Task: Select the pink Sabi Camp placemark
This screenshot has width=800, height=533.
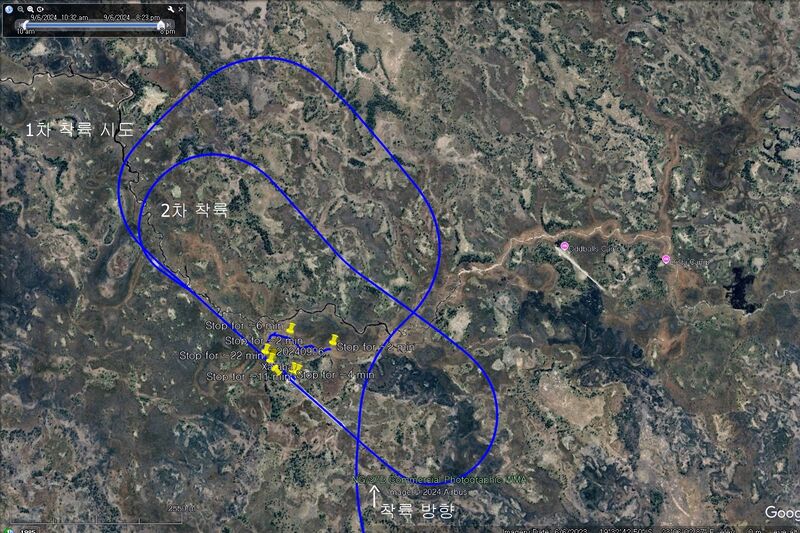Action: click(666, 260)
